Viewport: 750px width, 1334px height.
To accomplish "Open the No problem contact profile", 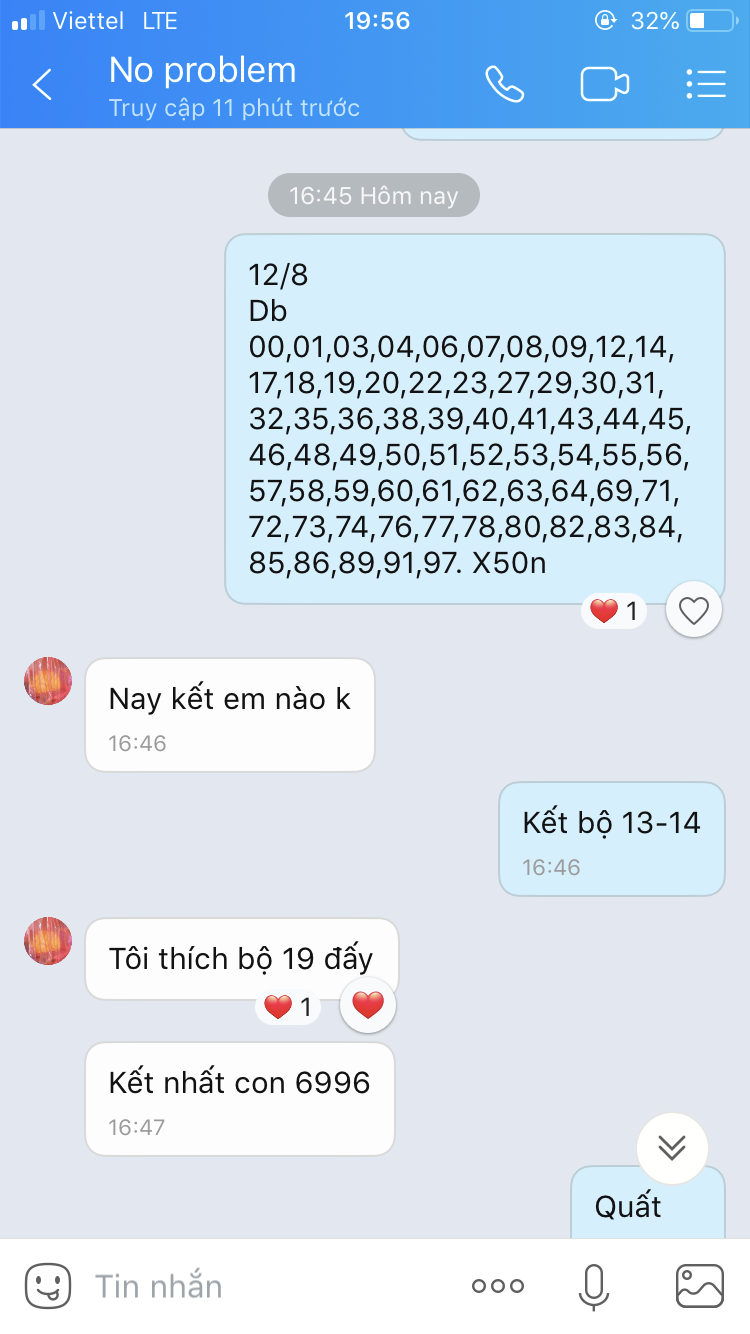I will [234, 88].
